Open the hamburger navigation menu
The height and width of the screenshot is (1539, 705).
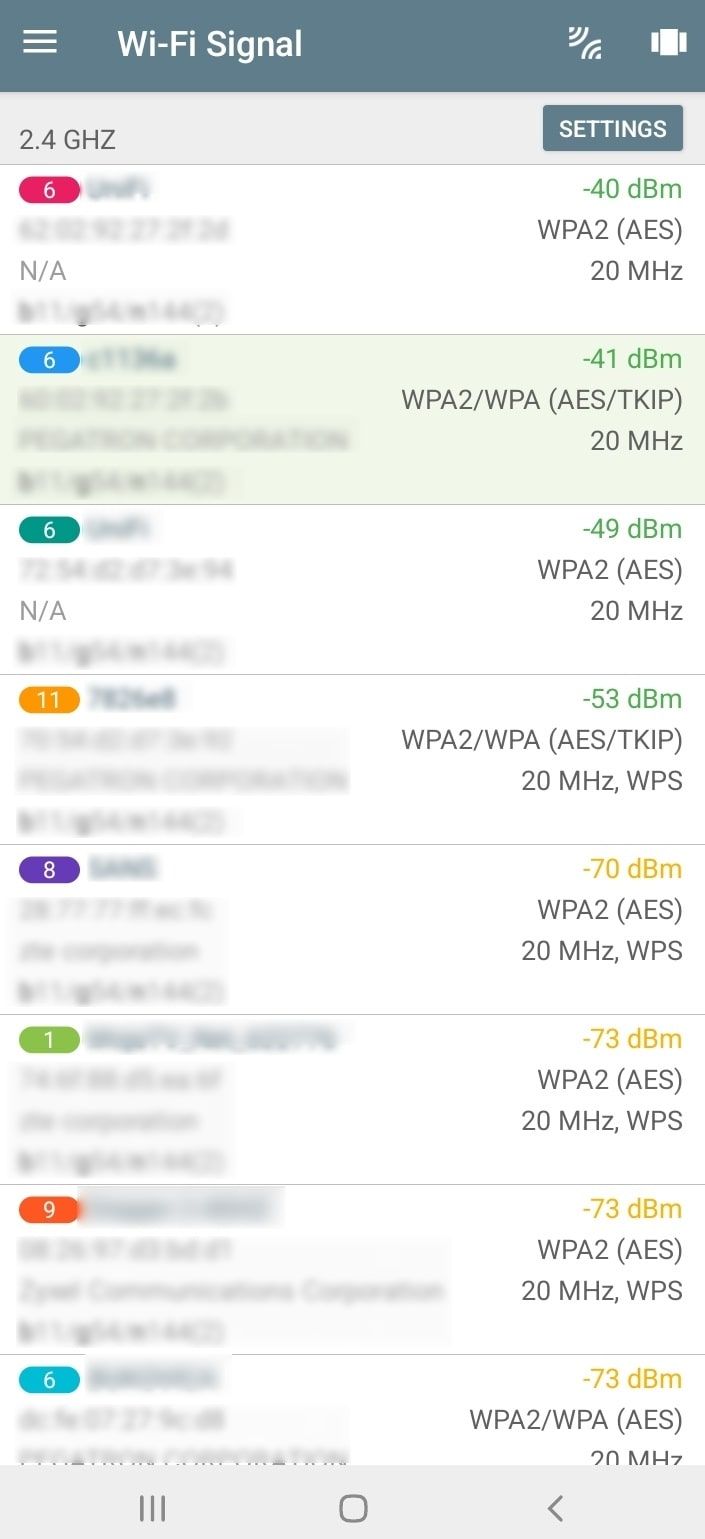tap(40, 43)
